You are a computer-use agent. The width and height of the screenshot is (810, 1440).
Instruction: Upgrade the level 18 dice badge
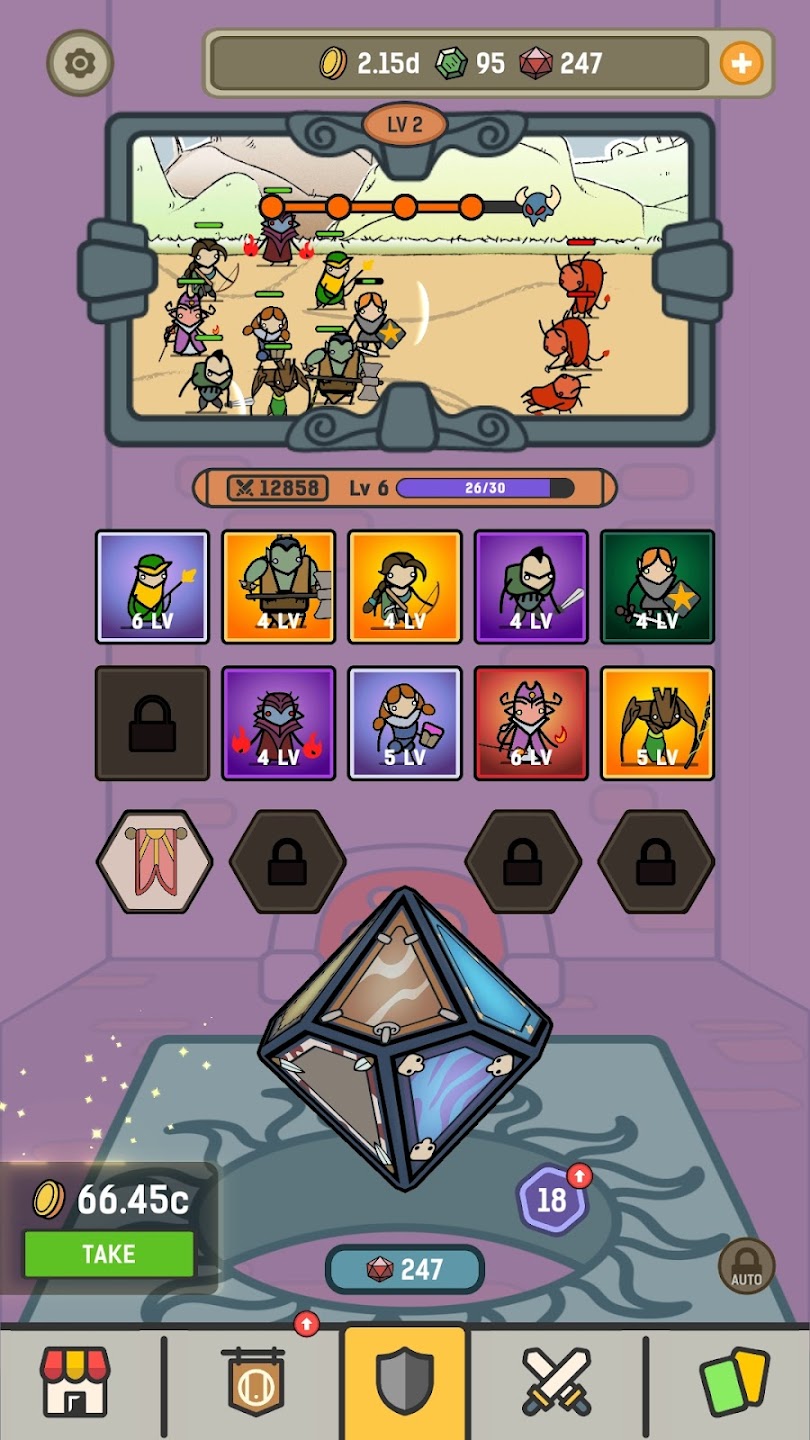click(553, 1199)
